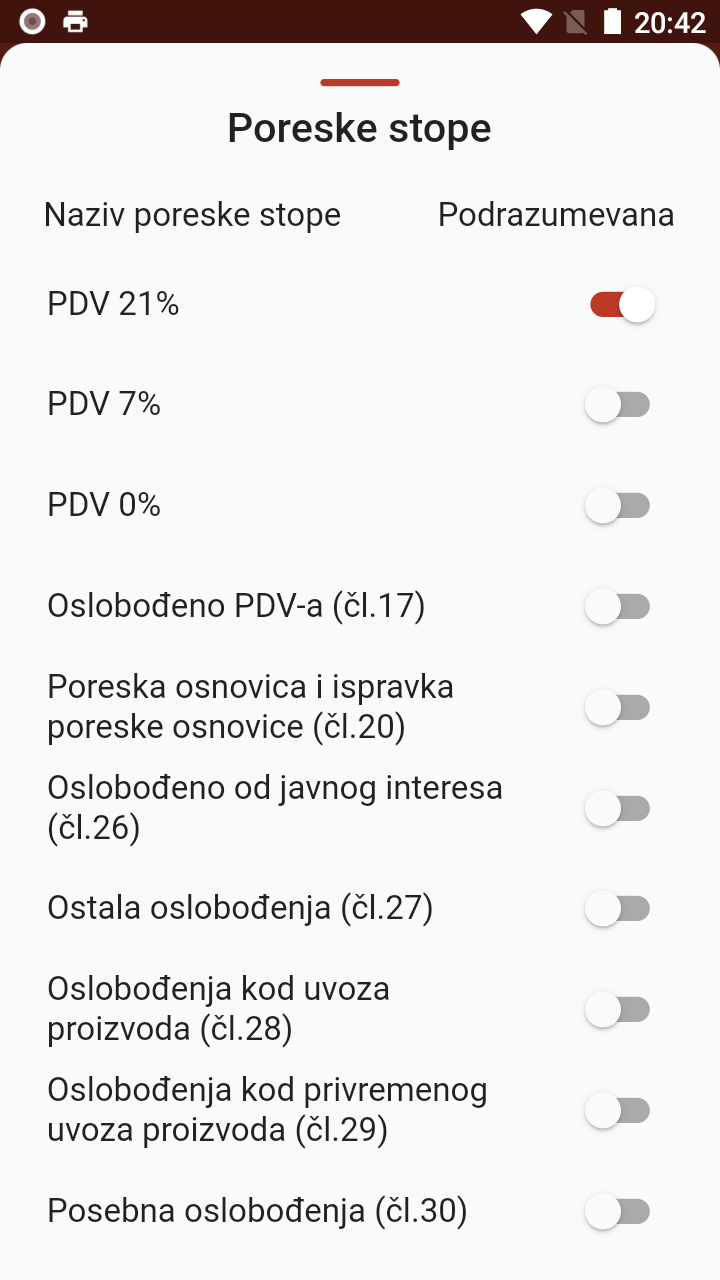Enable Oslobođenja kod privremenog uvoza toggle
The height and width of the screenshot is (1280, 720).
click(x=618, y=1110)
